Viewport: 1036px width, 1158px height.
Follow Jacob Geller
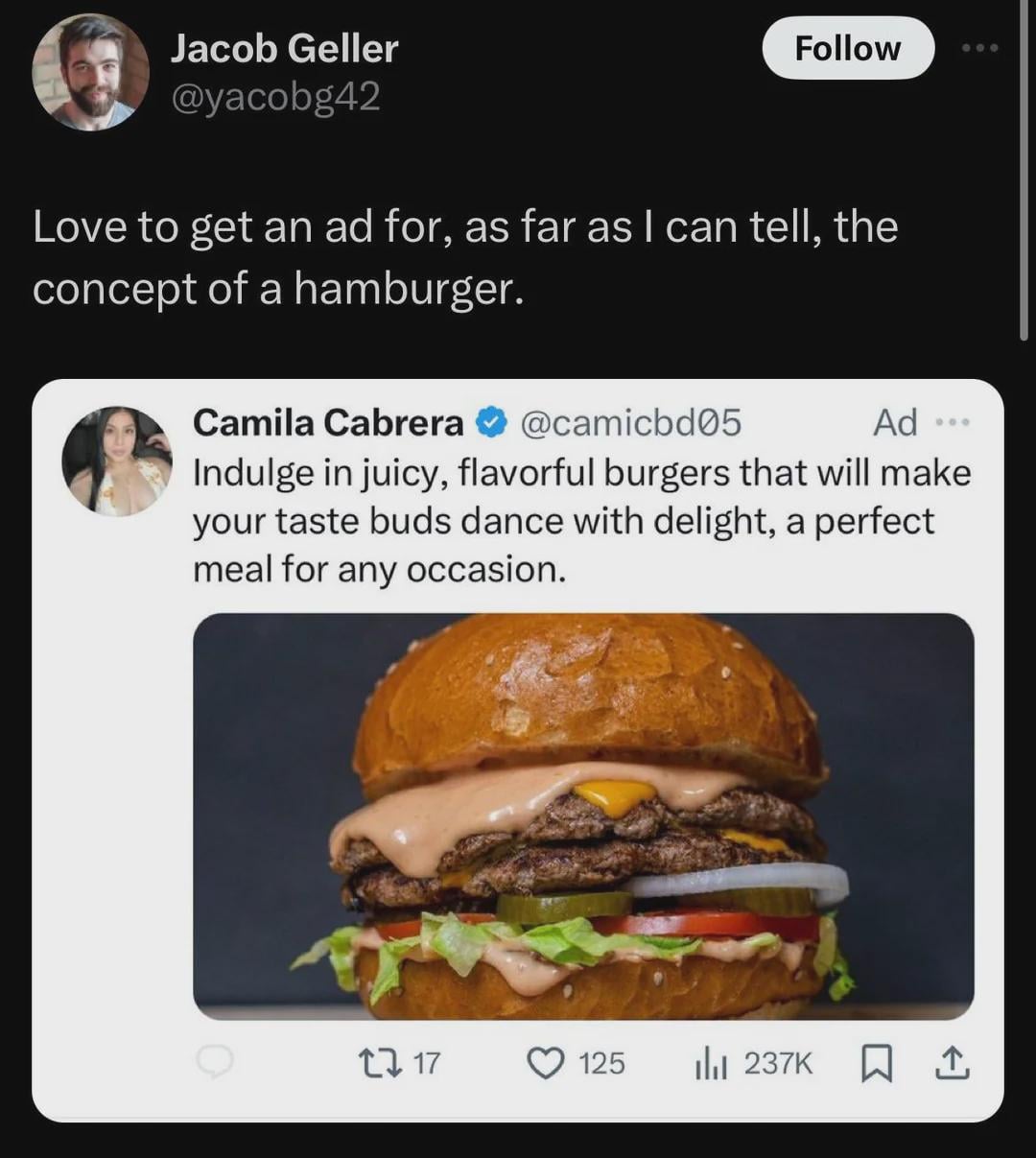(847, 48)
